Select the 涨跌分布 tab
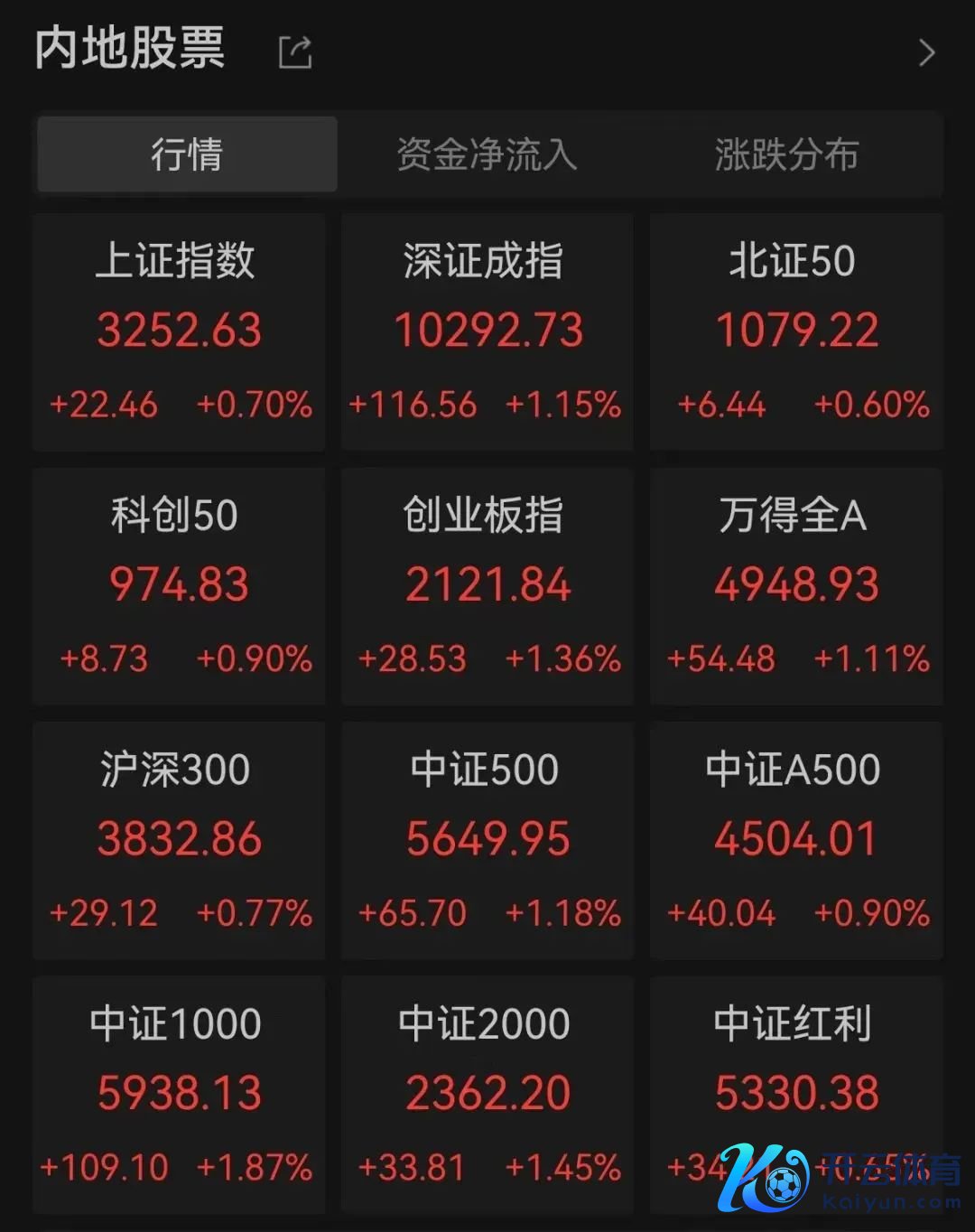The width and height of the screenshot is (975, 1232). tap(786, 154)
